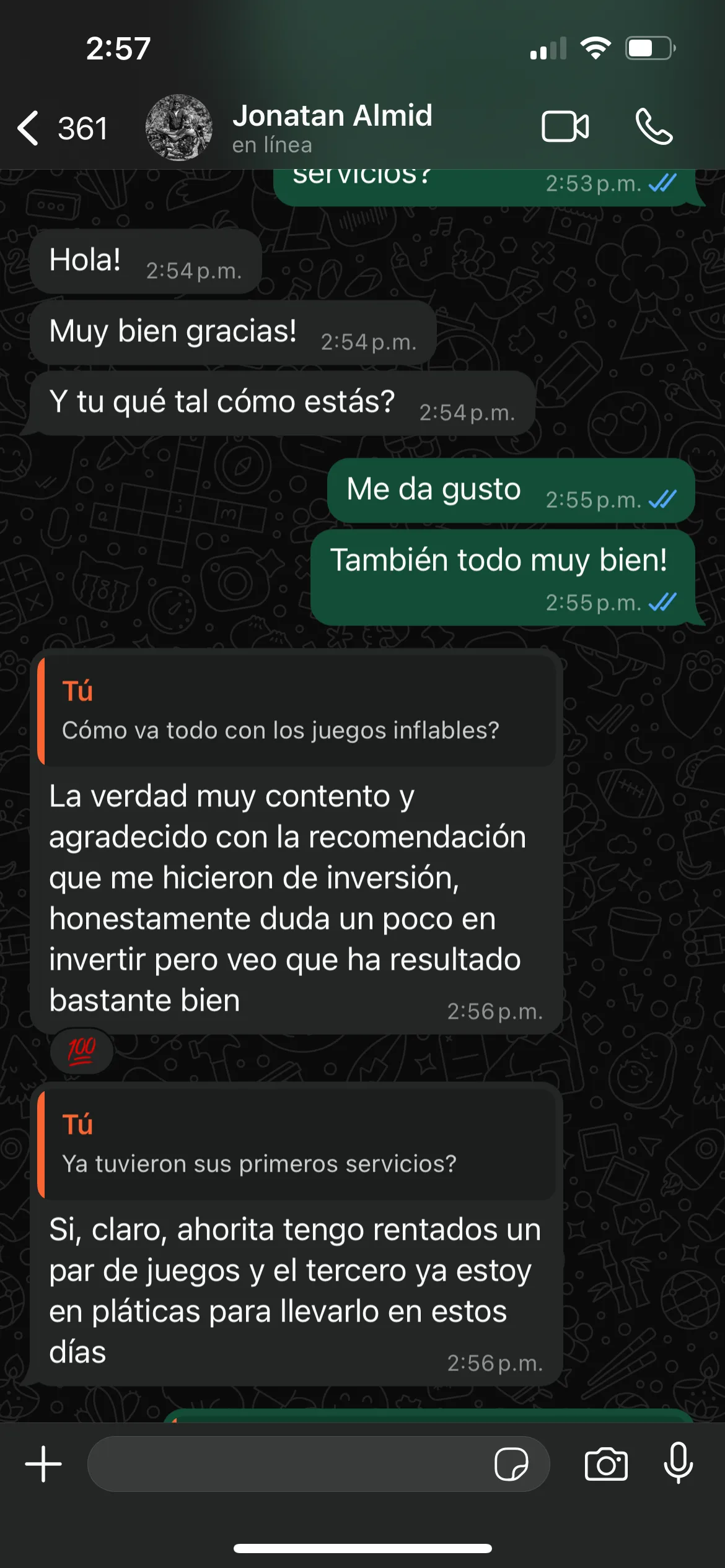Go back to the chats list

[x=62, y=128]
